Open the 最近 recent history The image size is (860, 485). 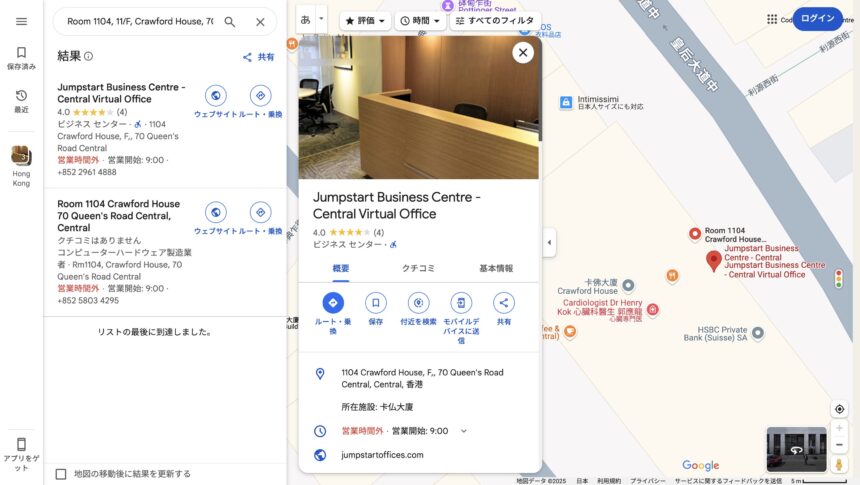(x=21, y=101)
